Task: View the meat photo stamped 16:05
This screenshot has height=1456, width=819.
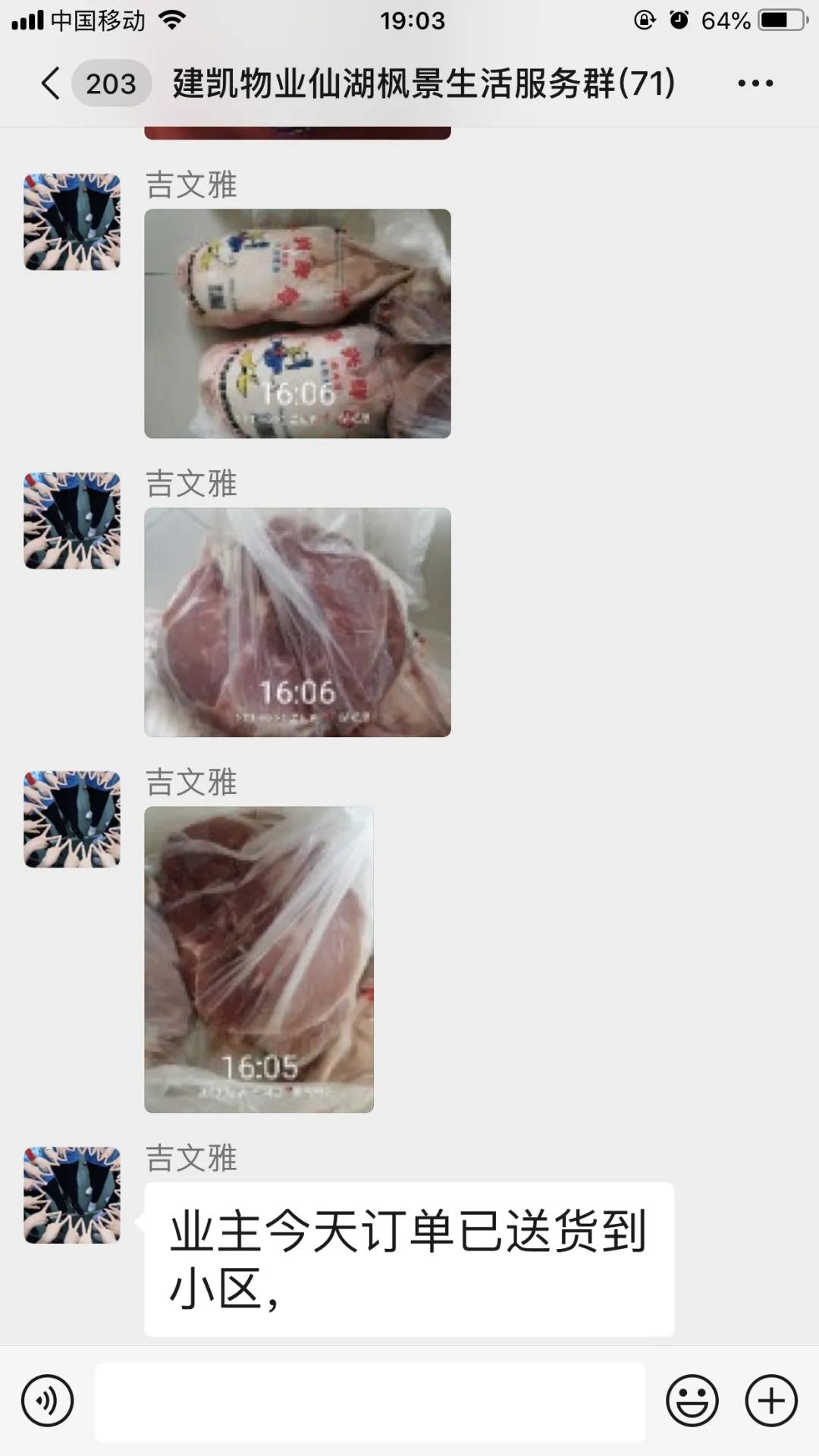Action: point(259,959)
